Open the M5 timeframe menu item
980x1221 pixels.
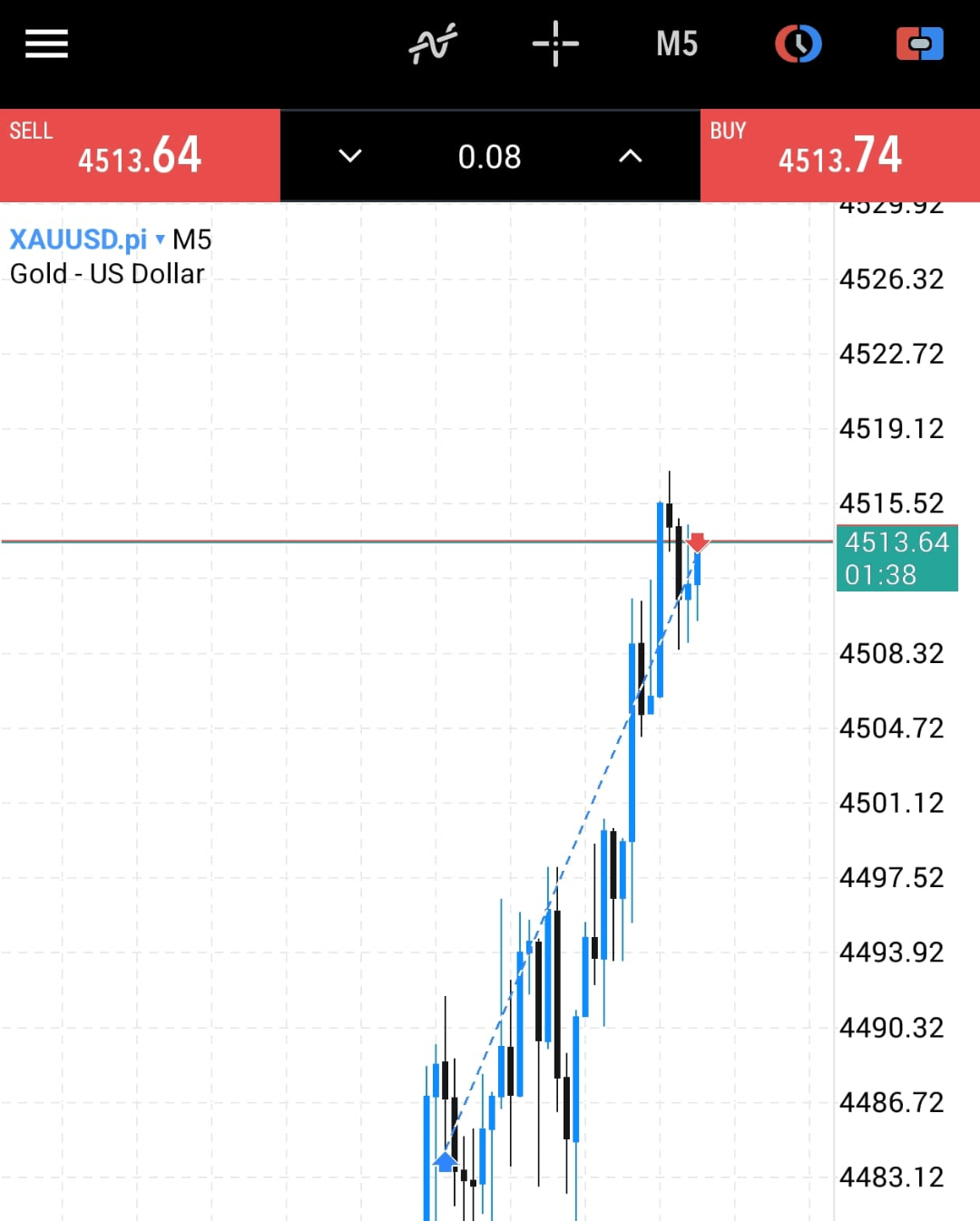tap(676, 44)
